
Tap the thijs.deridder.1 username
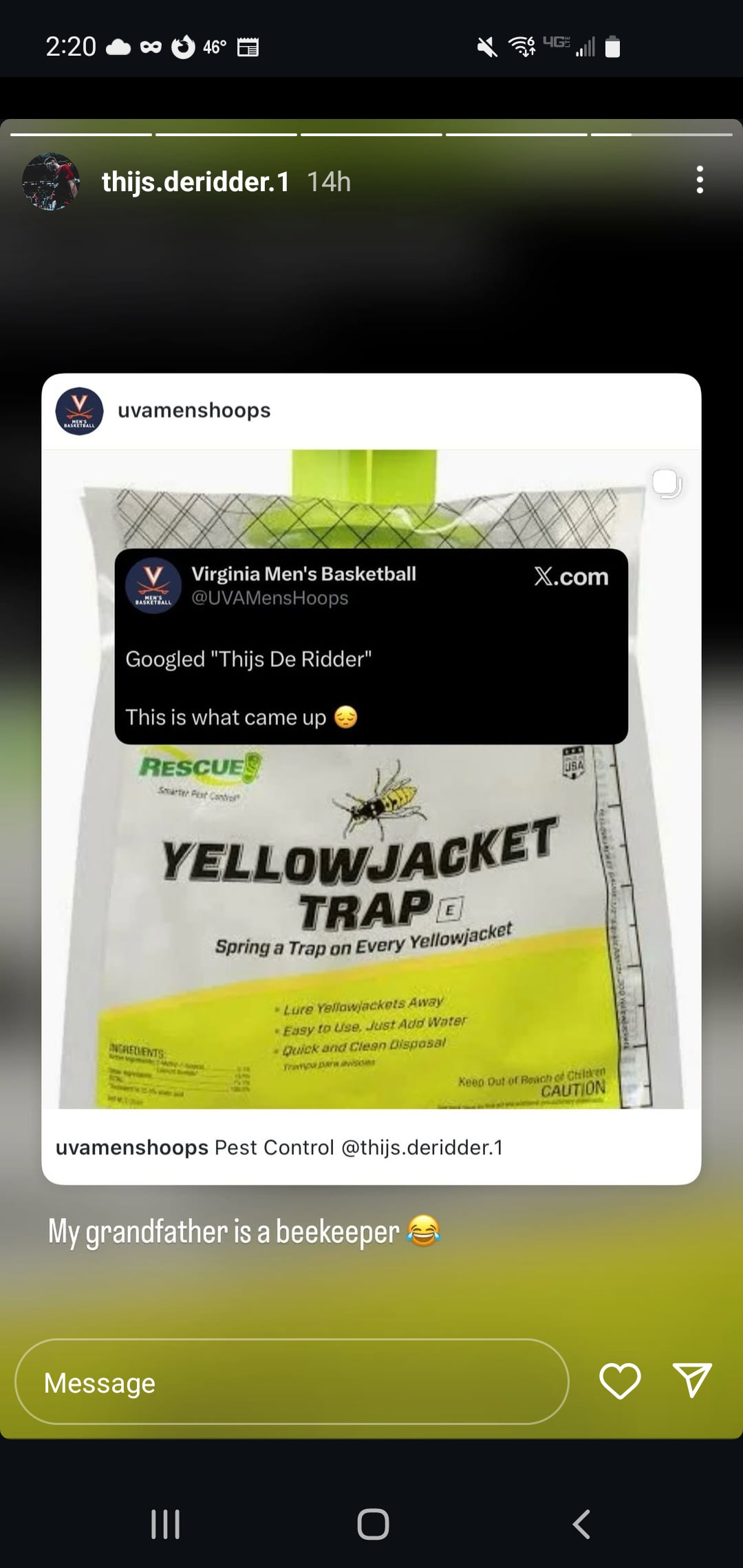point(195,182)
